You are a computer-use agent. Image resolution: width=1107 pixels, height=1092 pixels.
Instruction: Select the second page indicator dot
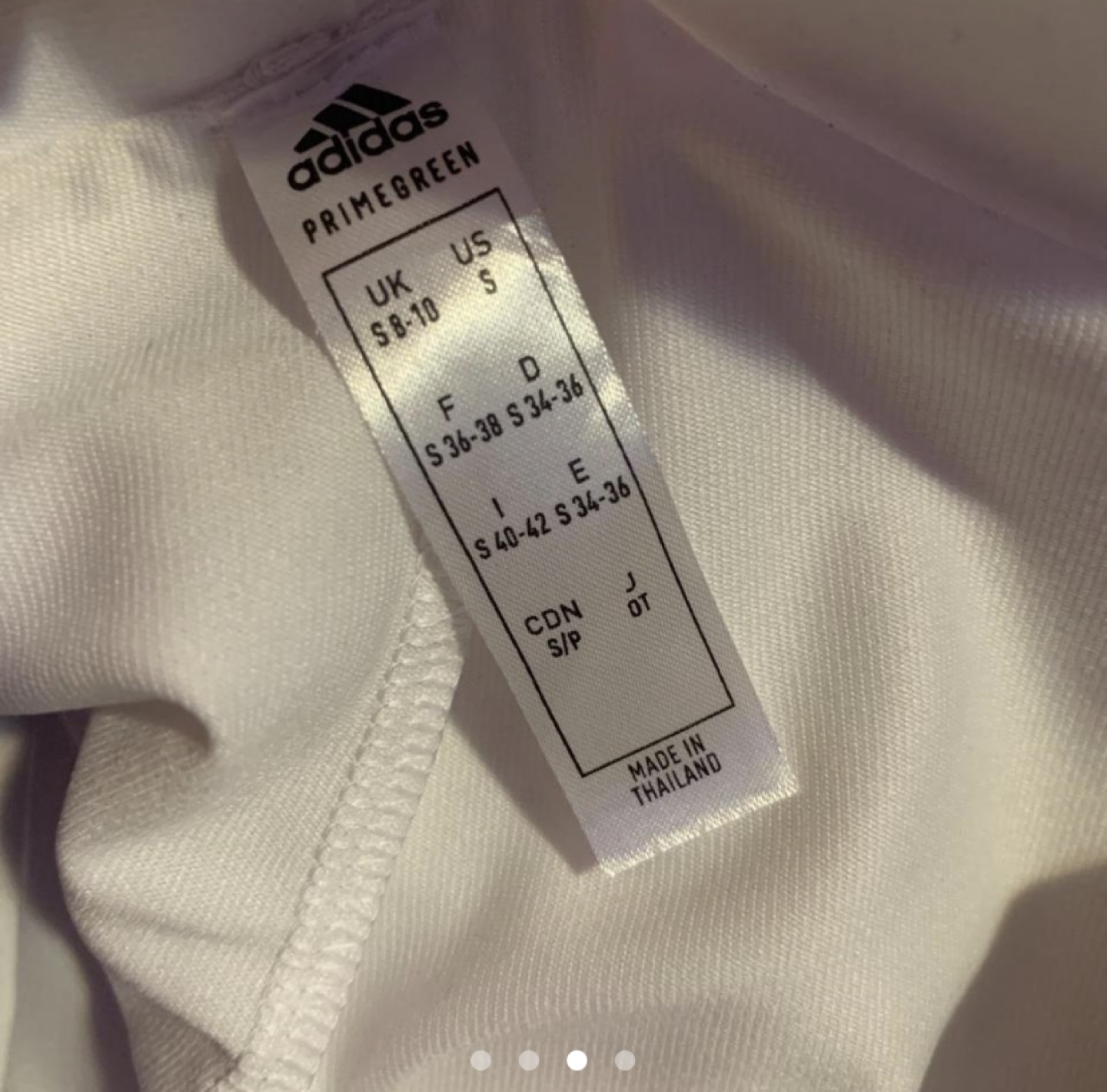(x=529, y=1060)
